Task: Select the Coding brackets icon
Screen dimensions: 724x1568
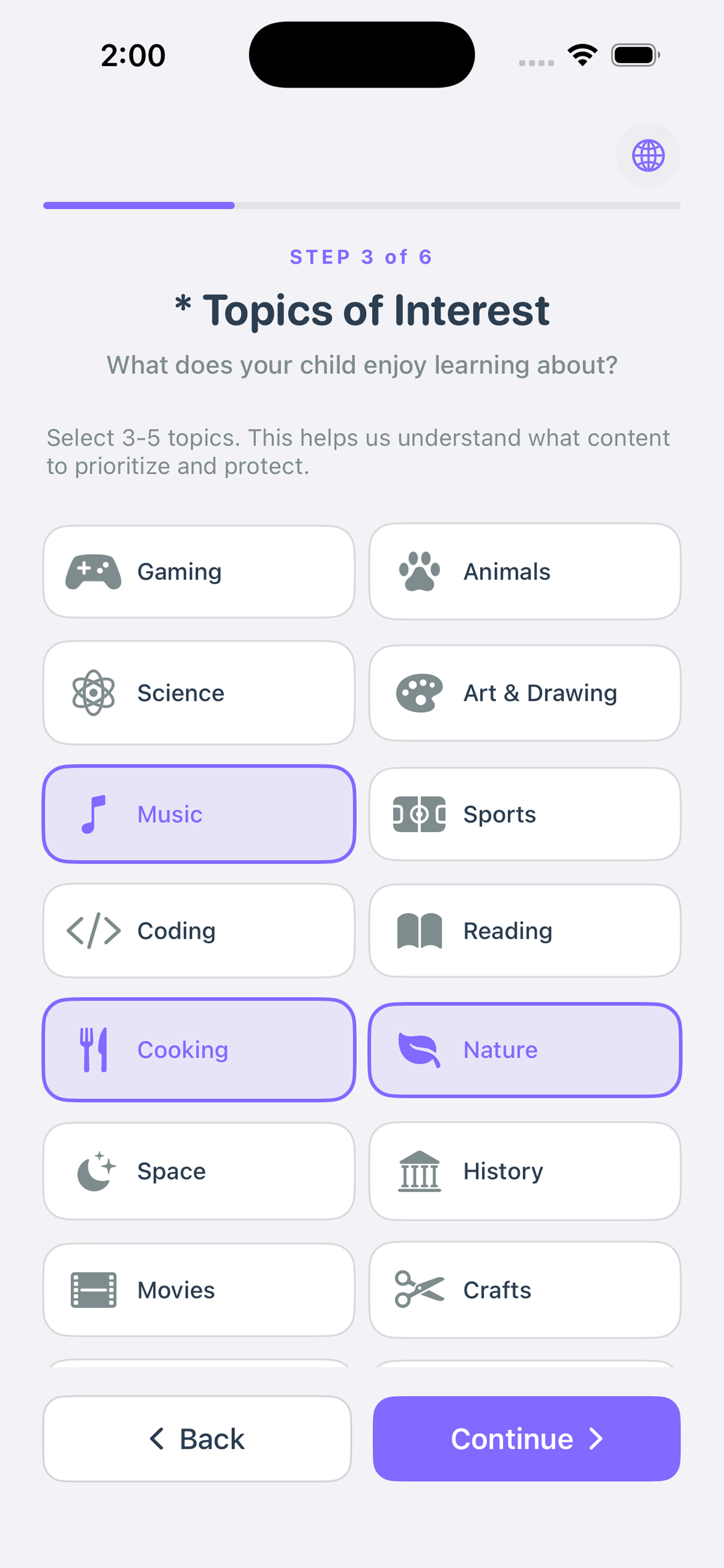Action: click(x=93, y=930)
